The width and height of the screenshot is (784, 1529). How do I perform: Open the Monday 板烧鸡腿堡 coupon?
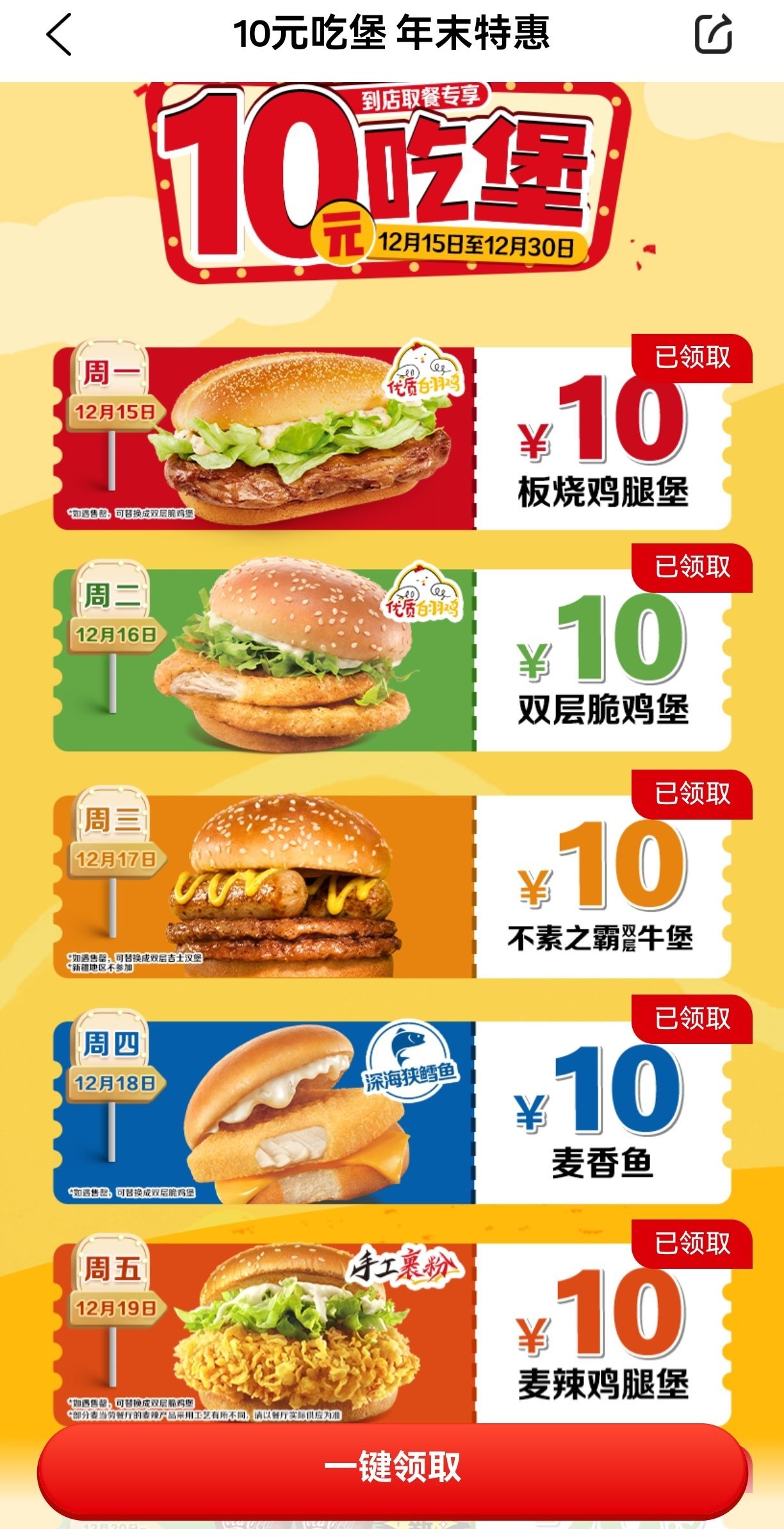[x=392, y=439]
